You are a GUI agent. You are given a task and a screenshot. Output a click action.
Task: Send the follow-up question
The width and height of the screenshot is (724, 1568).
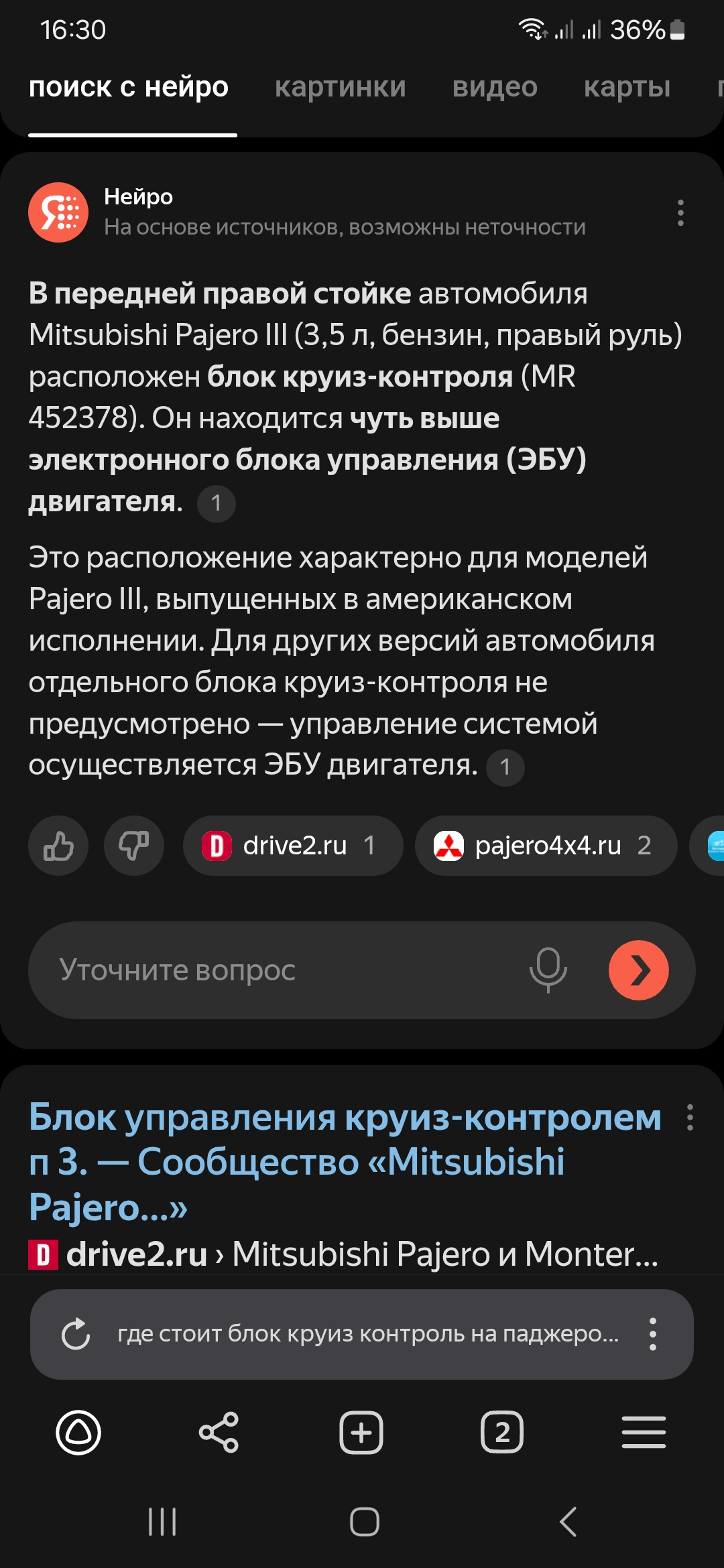coord(638,970)
